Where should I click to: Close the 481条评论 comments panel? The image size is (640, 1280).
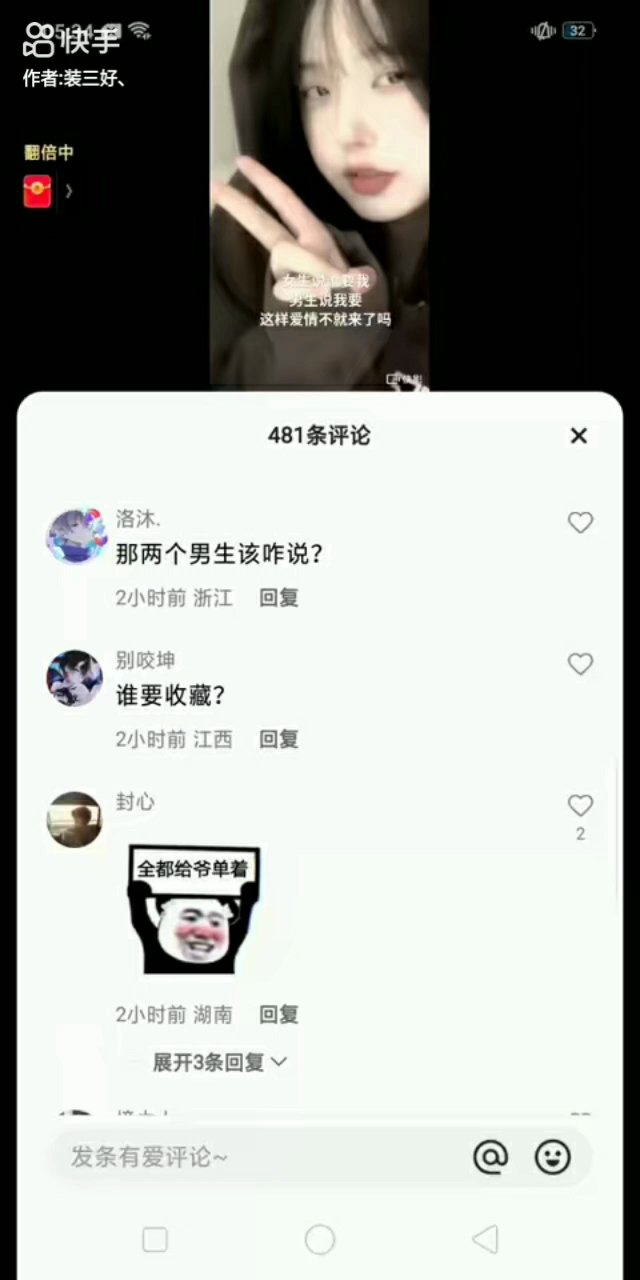(x=578, y=436)
